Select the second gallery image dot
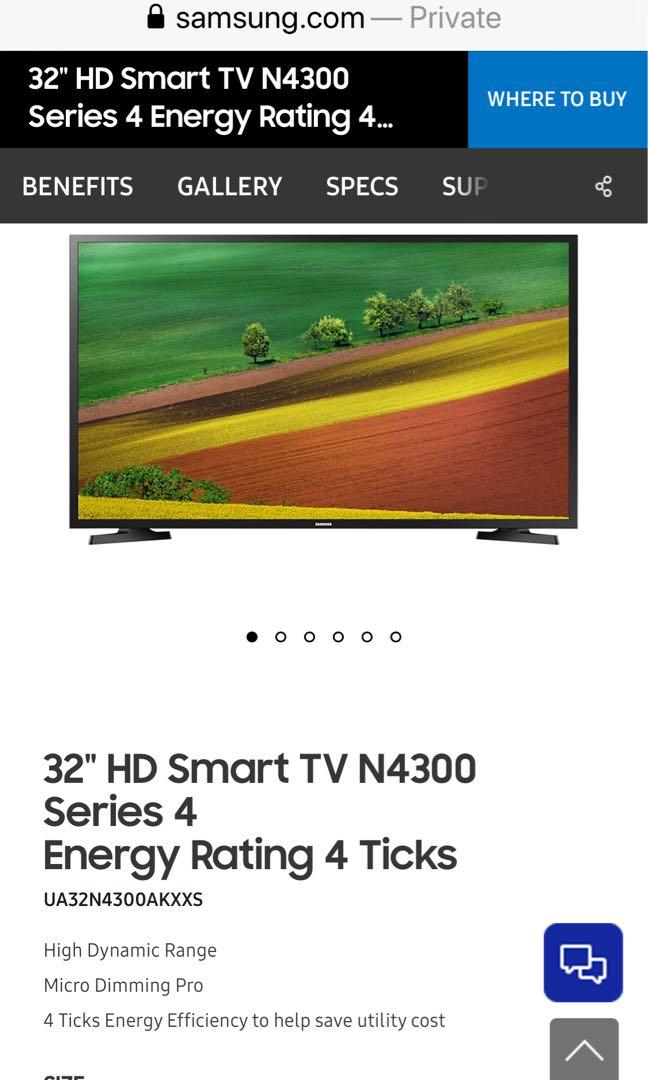This screenshot has width=648, height=1080. [281, 637]
